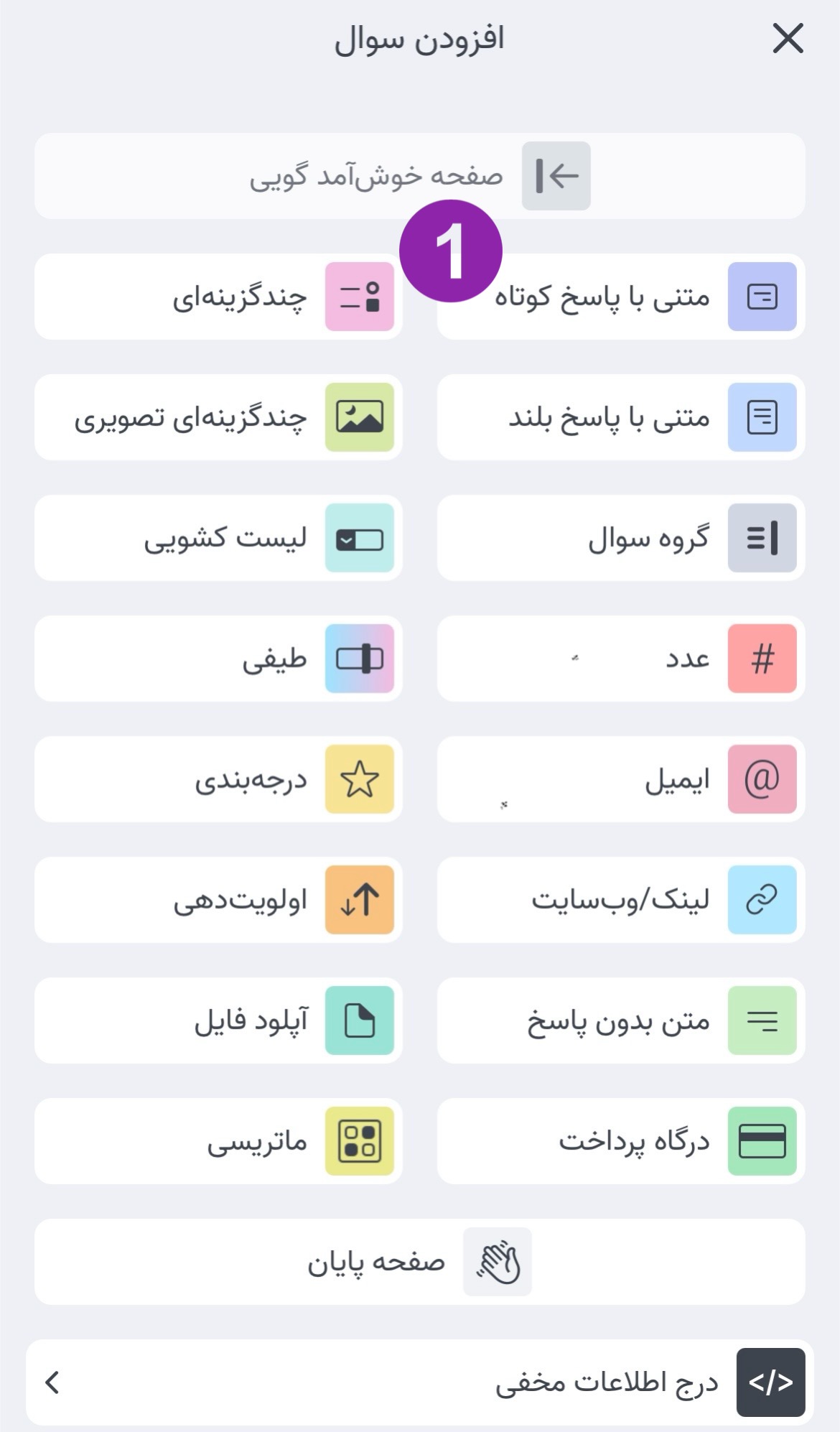Add picture choice question (چندگزینه‌ای تصویری)
This screenshot has height=1432, width=840.
(x=218, y=417)
